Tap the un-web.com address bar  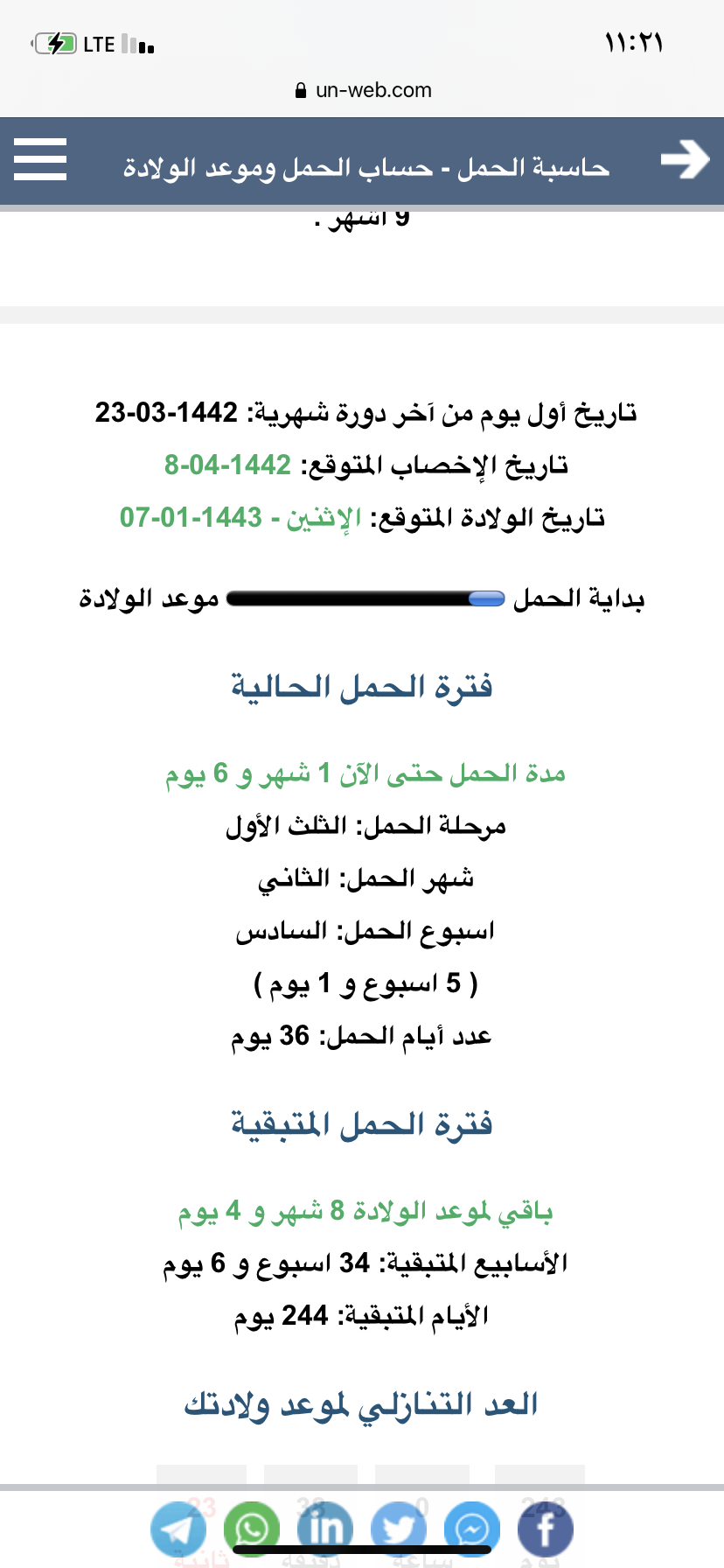pos(362,90)
